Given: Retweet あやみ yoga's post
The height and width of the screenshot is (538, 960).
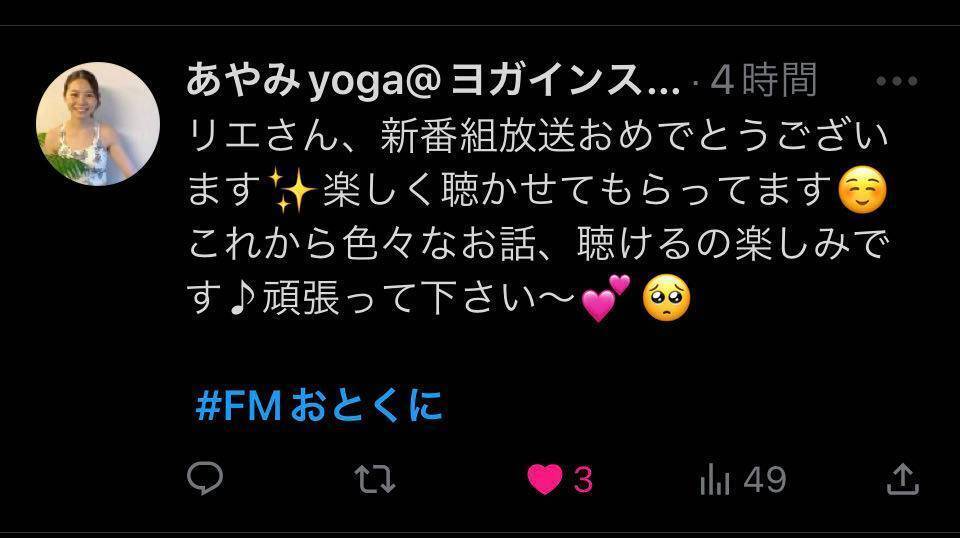Looking at the screenshot, I should [x=375, y=479].
